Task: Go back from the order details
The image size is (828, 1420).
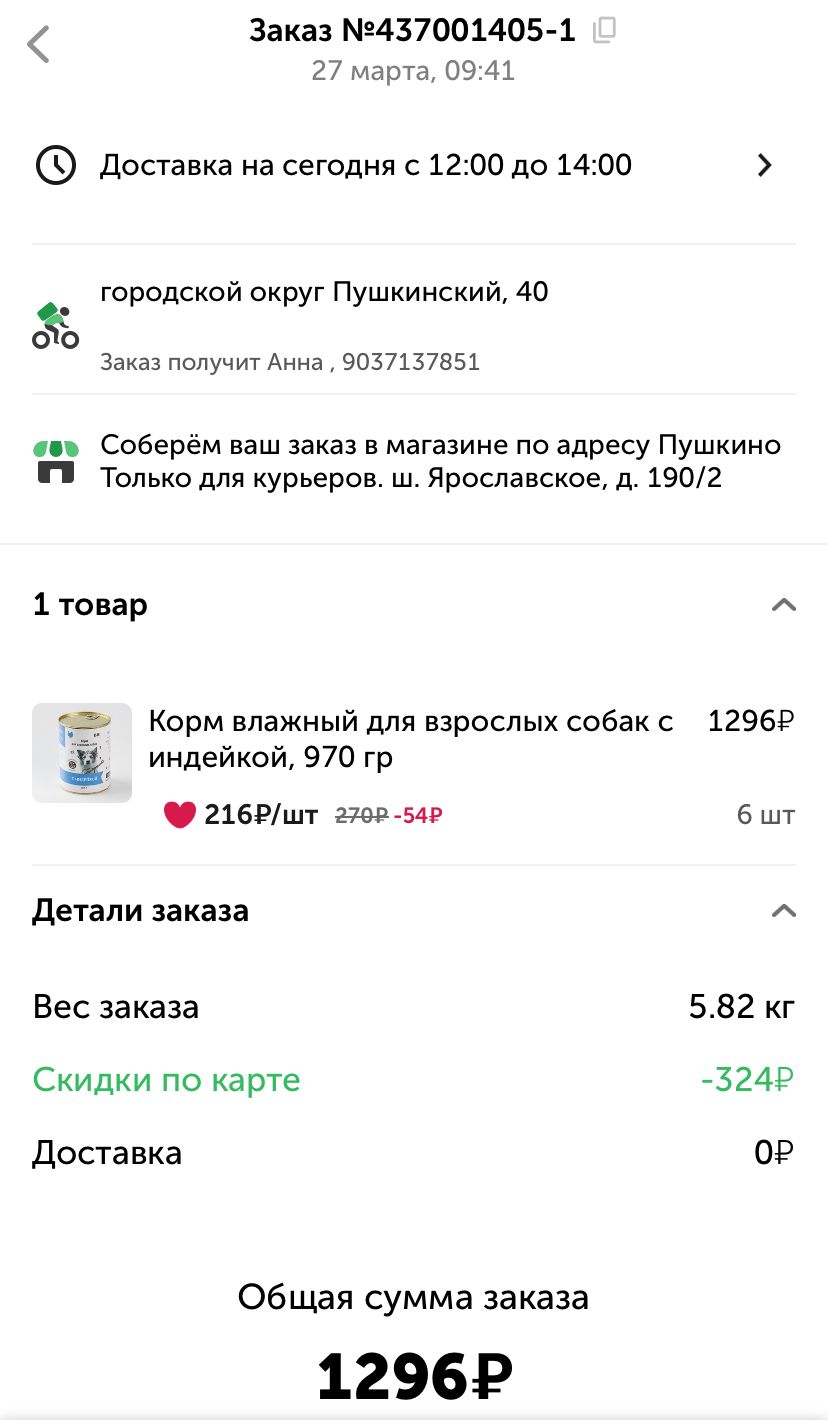Action: (x=38, y=45)
